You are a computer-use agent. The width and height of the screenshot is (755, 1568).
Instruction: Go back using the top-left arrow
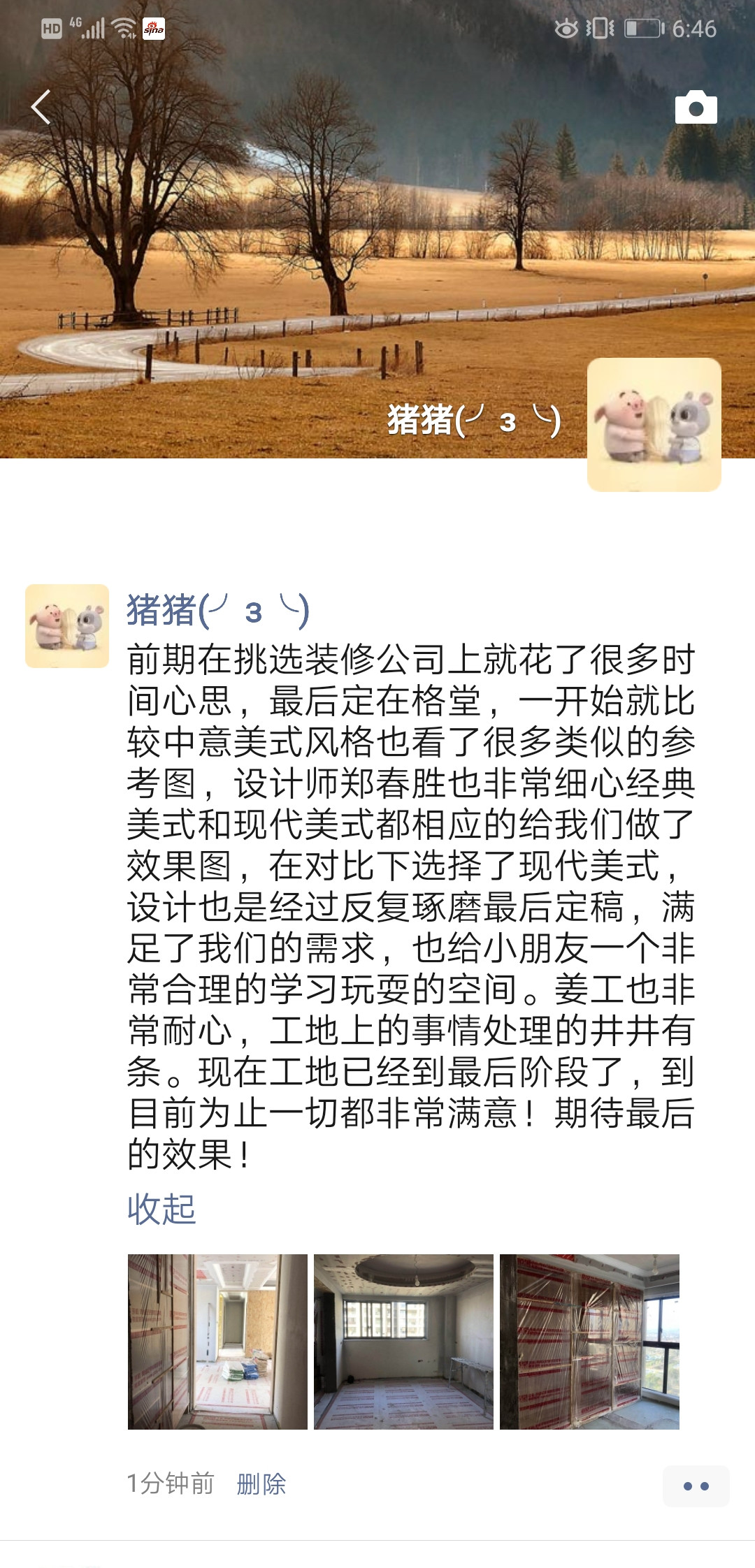tap(41, 107)
